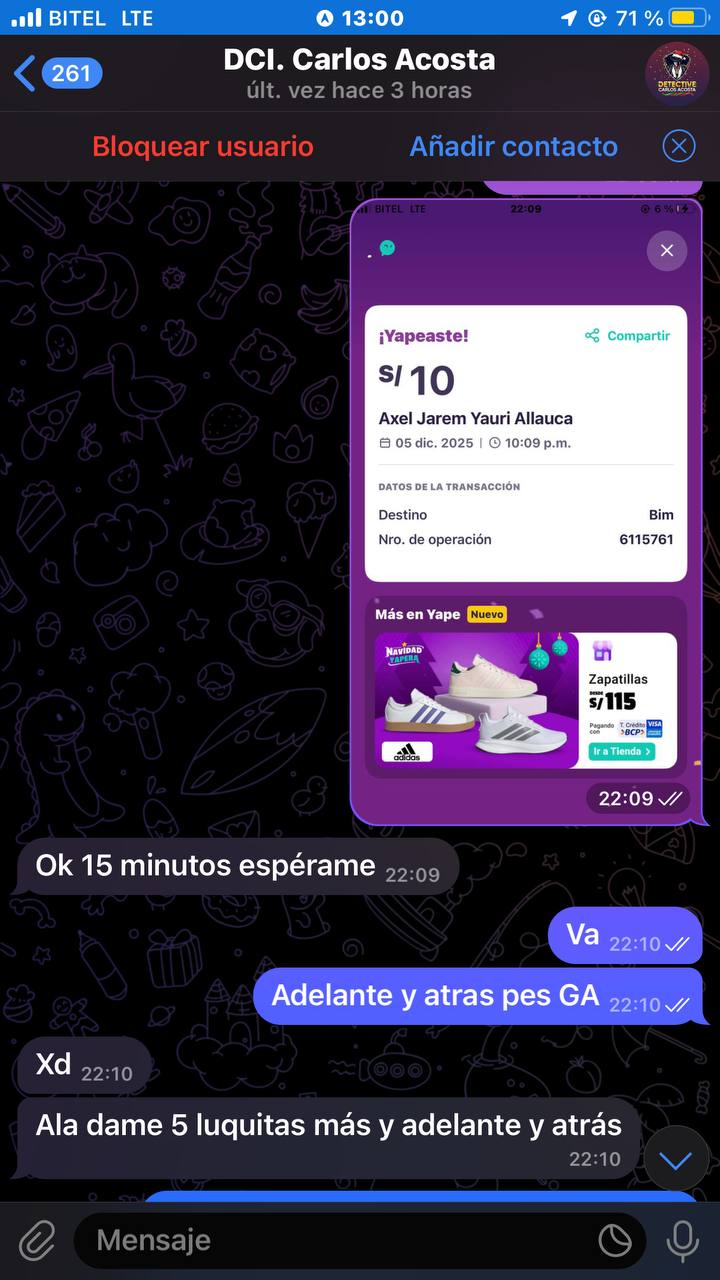Tap the microphone to record voice
The height and width of the screenshot is (1280, 720).
coord(683,1241)
